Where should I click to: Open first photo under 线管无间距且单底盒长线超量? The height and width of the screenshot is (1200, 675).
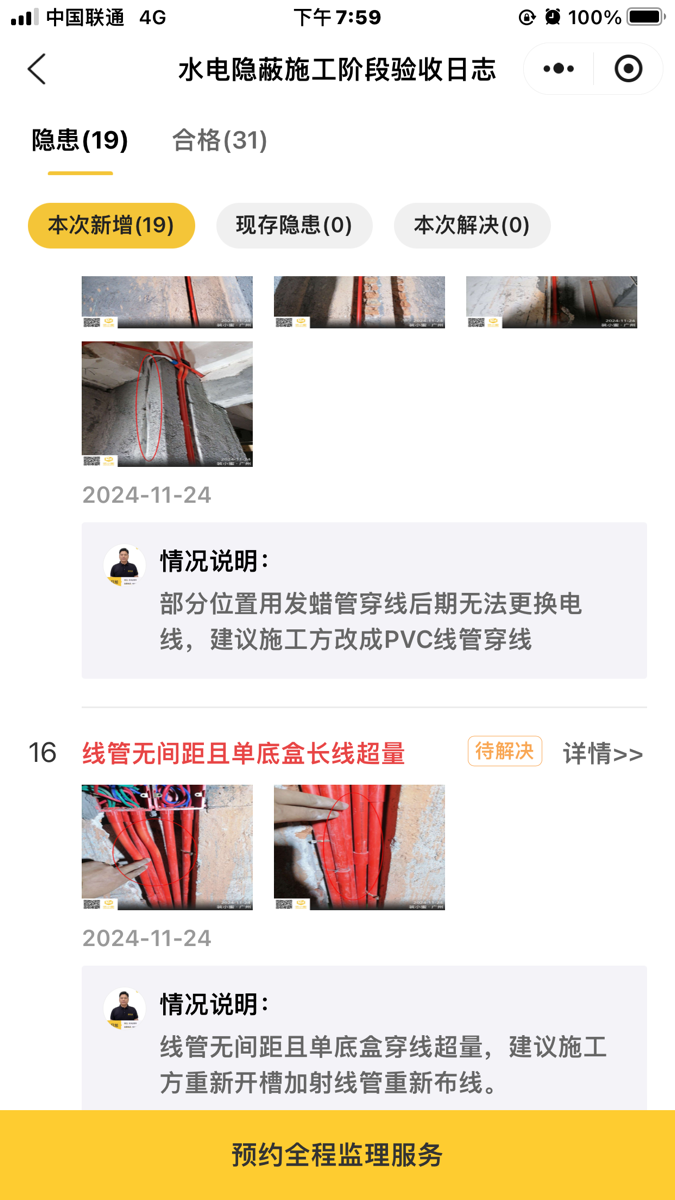167,847
